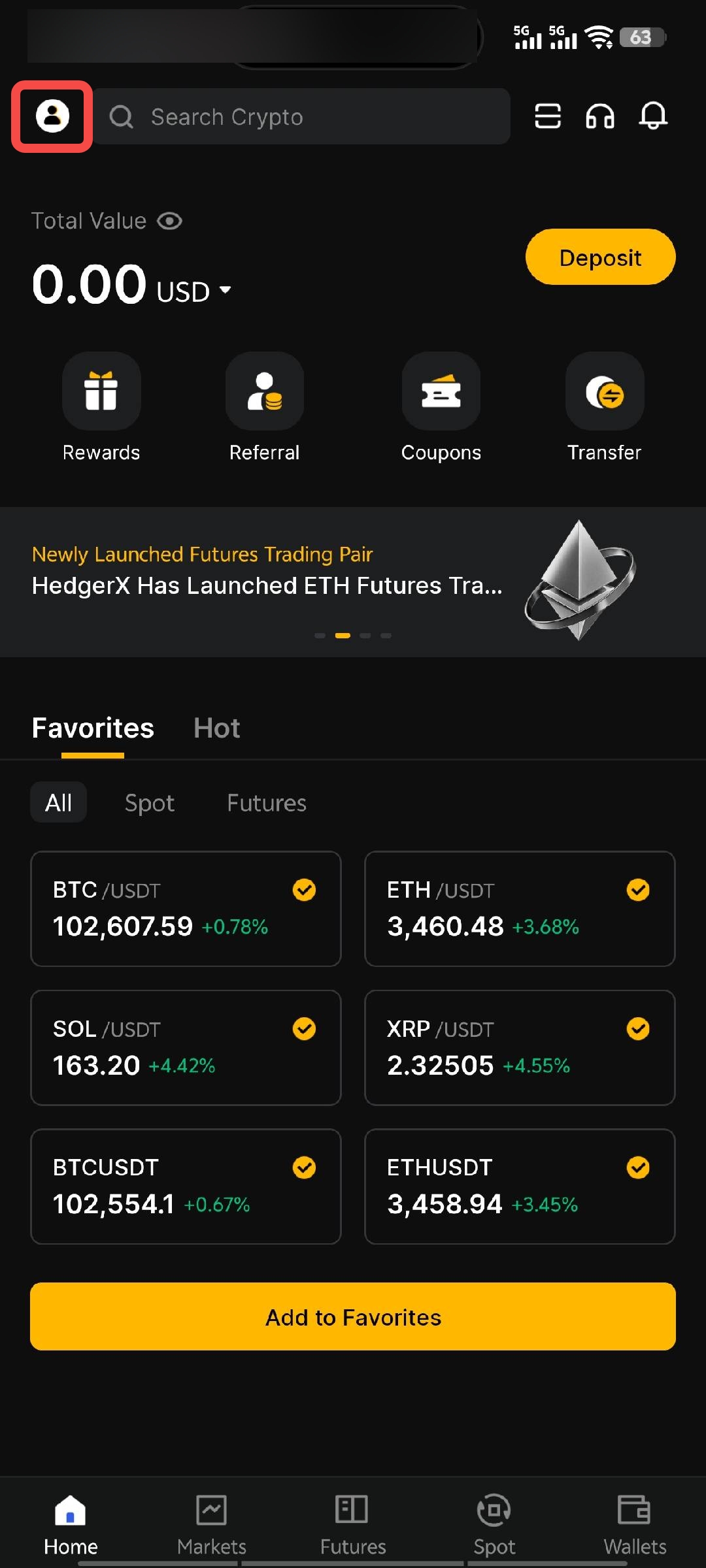Open the scan icon beside search
This screenshot has width=706, height=1568.
tap(548, 117)
